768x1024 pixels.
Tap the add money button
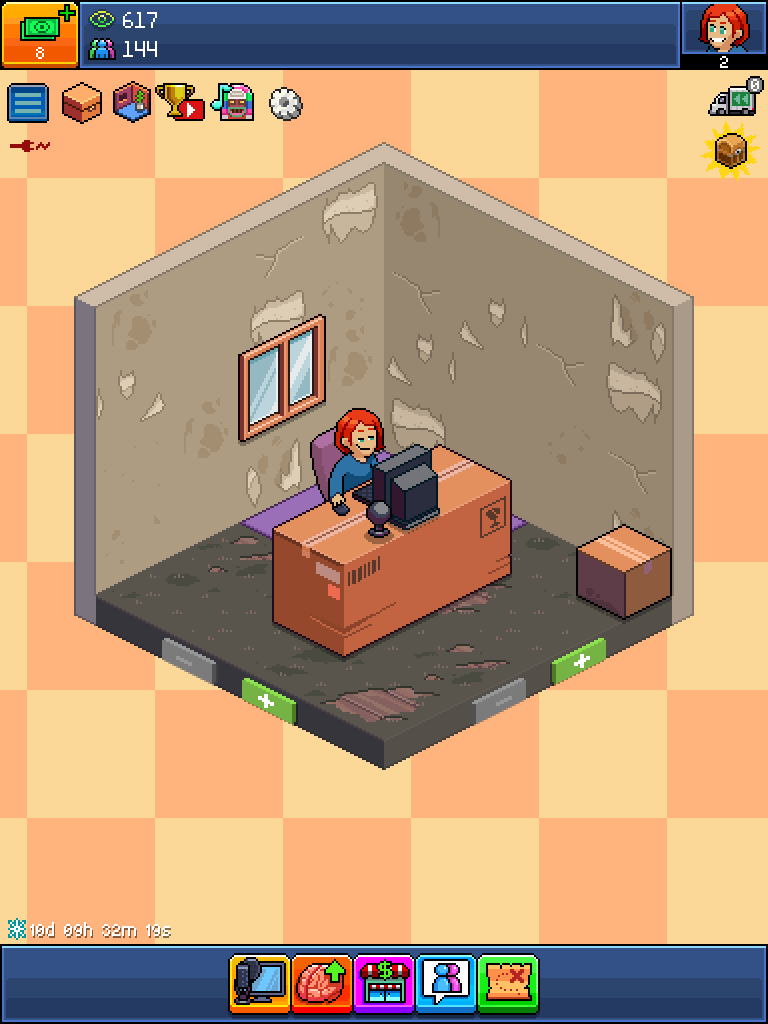40,34
